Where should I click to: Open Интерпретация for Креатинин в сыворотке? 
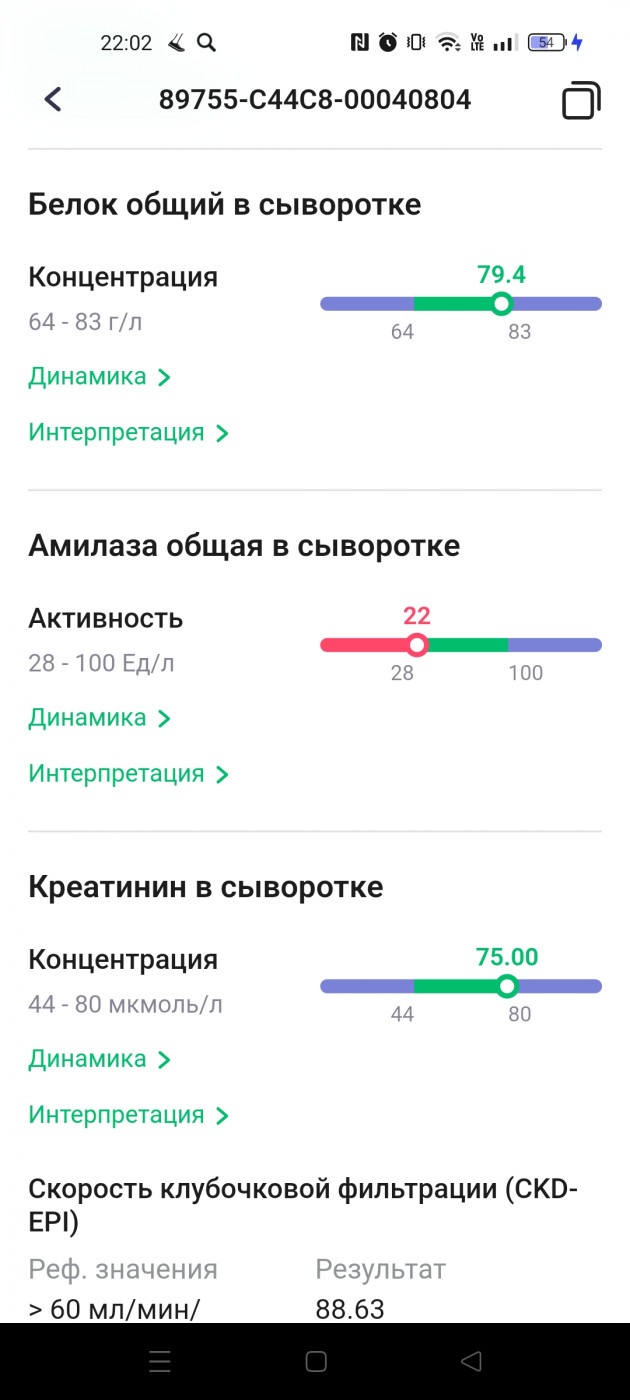coord(129,1115)
